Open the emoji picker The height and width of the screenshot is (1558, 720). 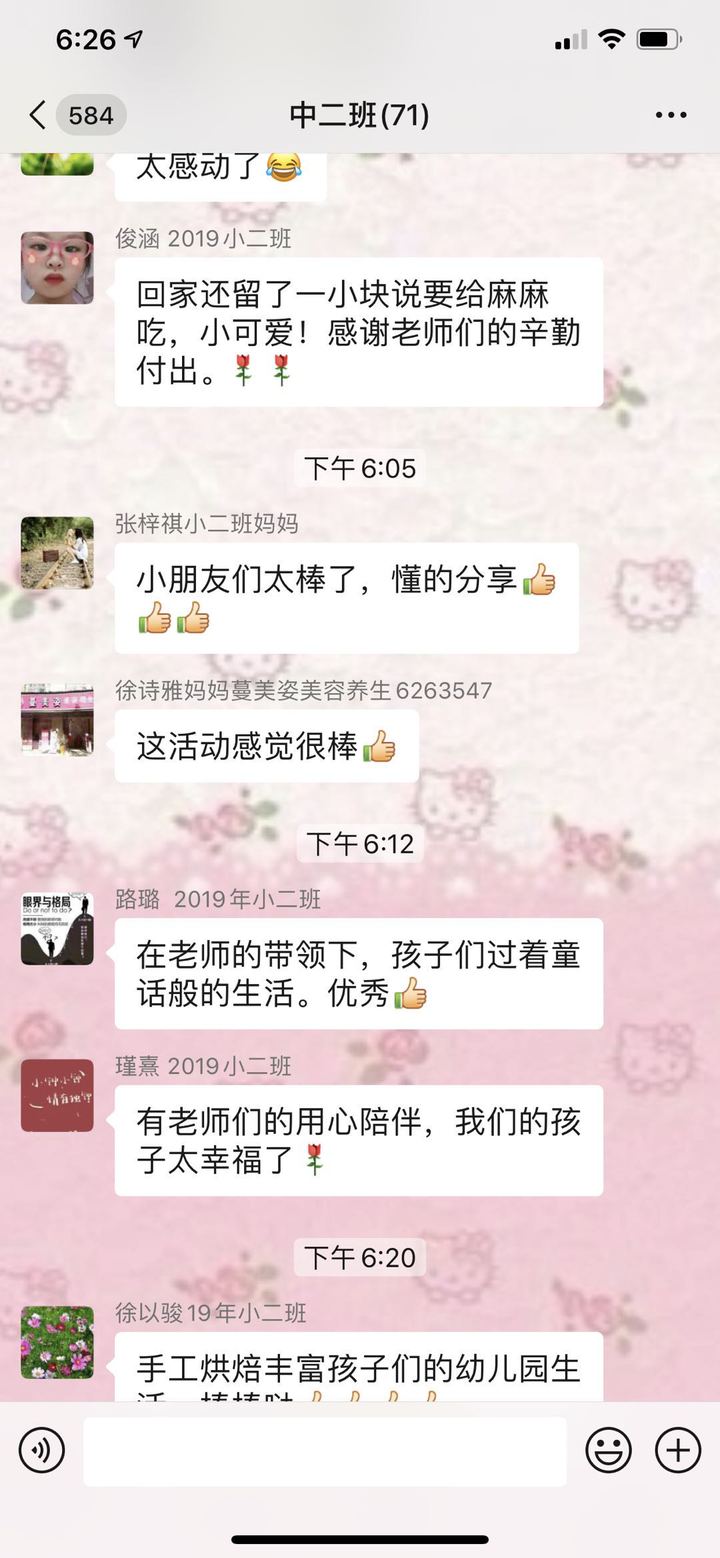608,1450
